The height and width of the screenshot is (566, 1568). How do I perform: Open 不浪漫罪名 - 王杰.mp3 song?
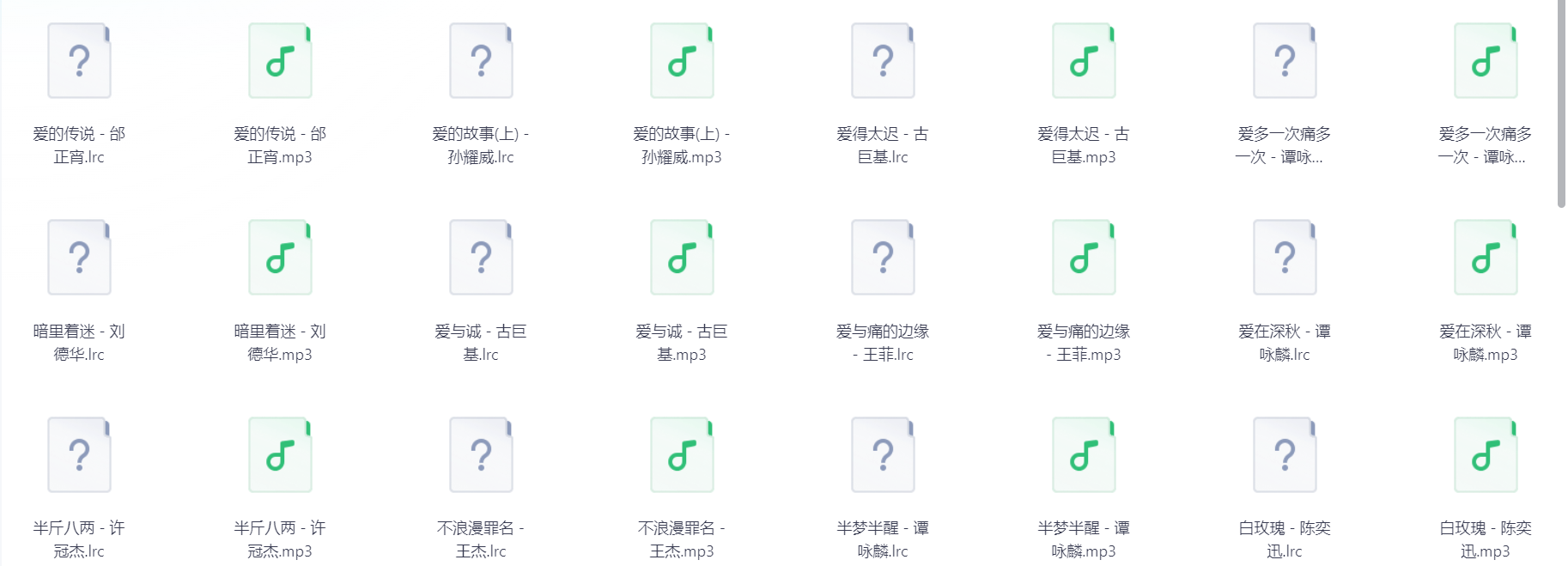click(682, 455)
